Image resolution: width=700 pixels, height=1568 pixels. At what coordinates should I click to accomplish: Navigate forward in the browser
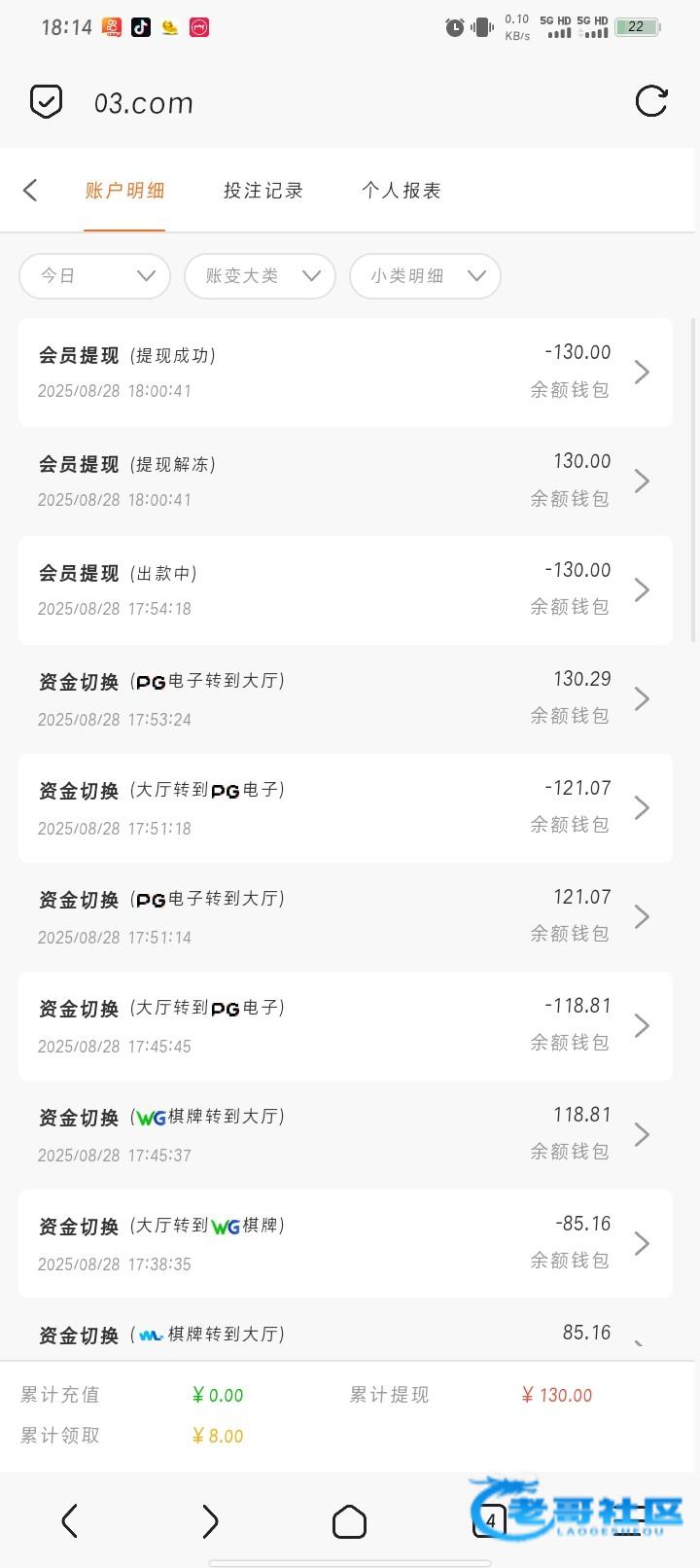(210, 1521)
